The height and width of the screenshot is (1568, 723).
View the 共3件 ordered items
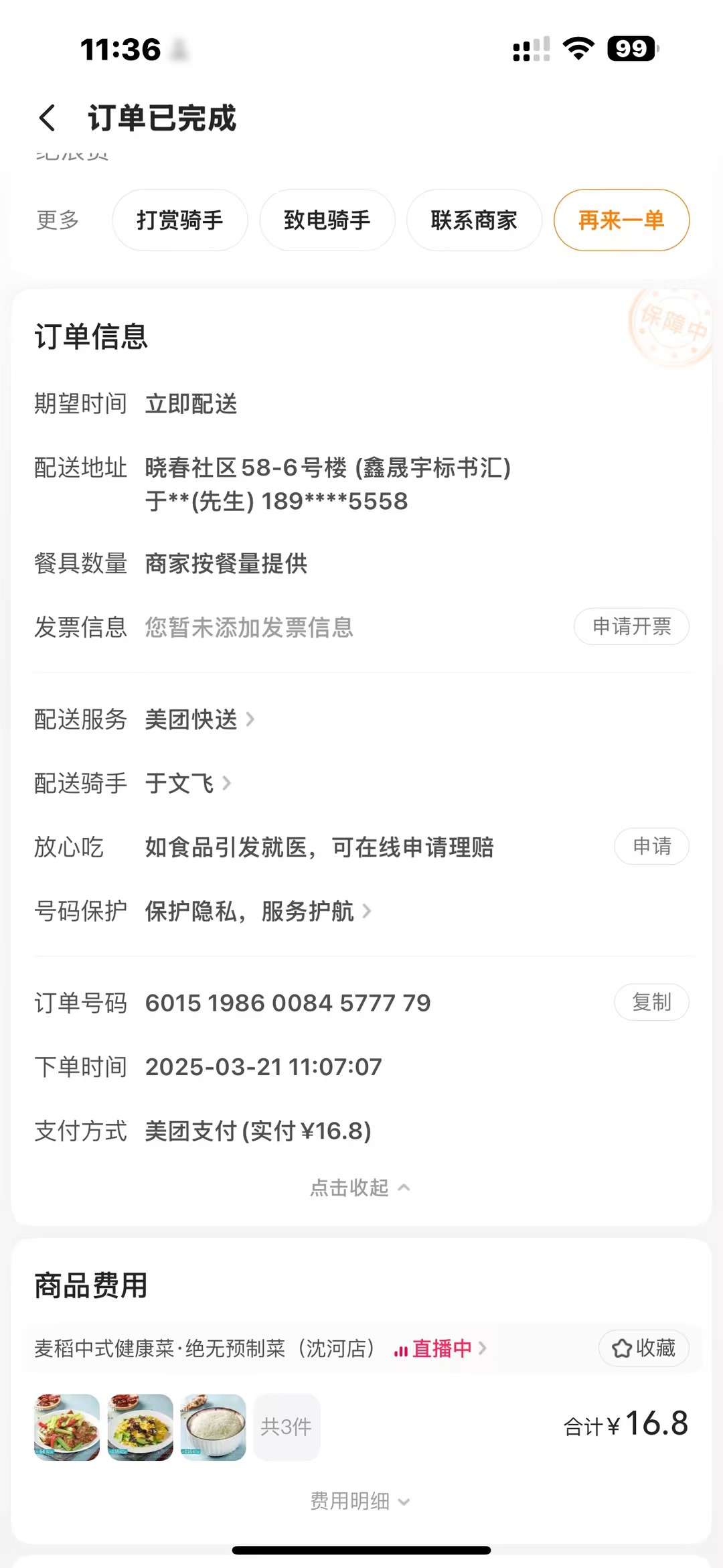coord(286,1427)
